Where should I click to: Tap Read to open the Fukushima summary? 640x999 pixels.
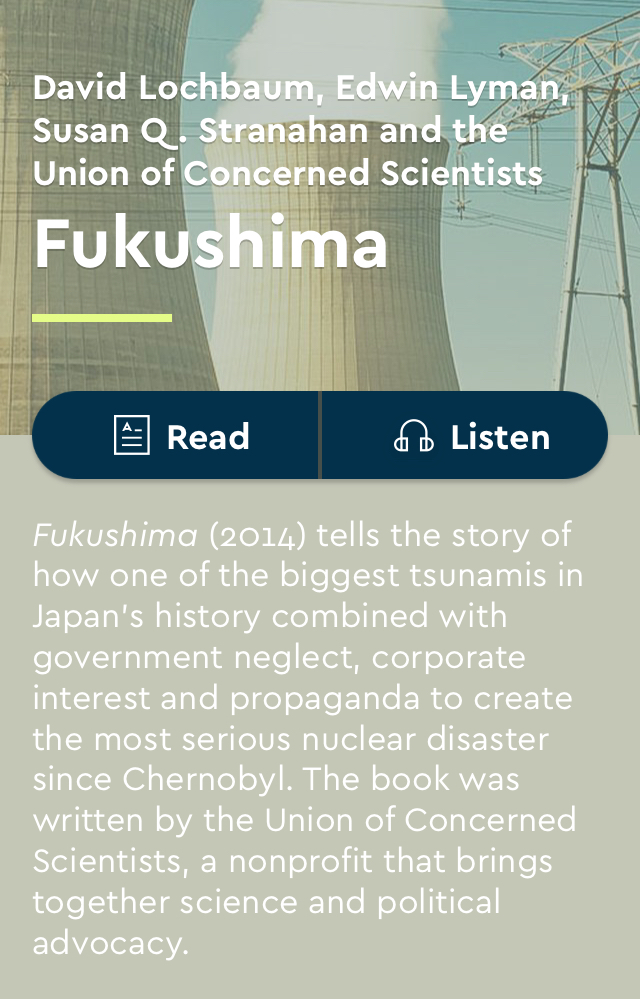180,437
